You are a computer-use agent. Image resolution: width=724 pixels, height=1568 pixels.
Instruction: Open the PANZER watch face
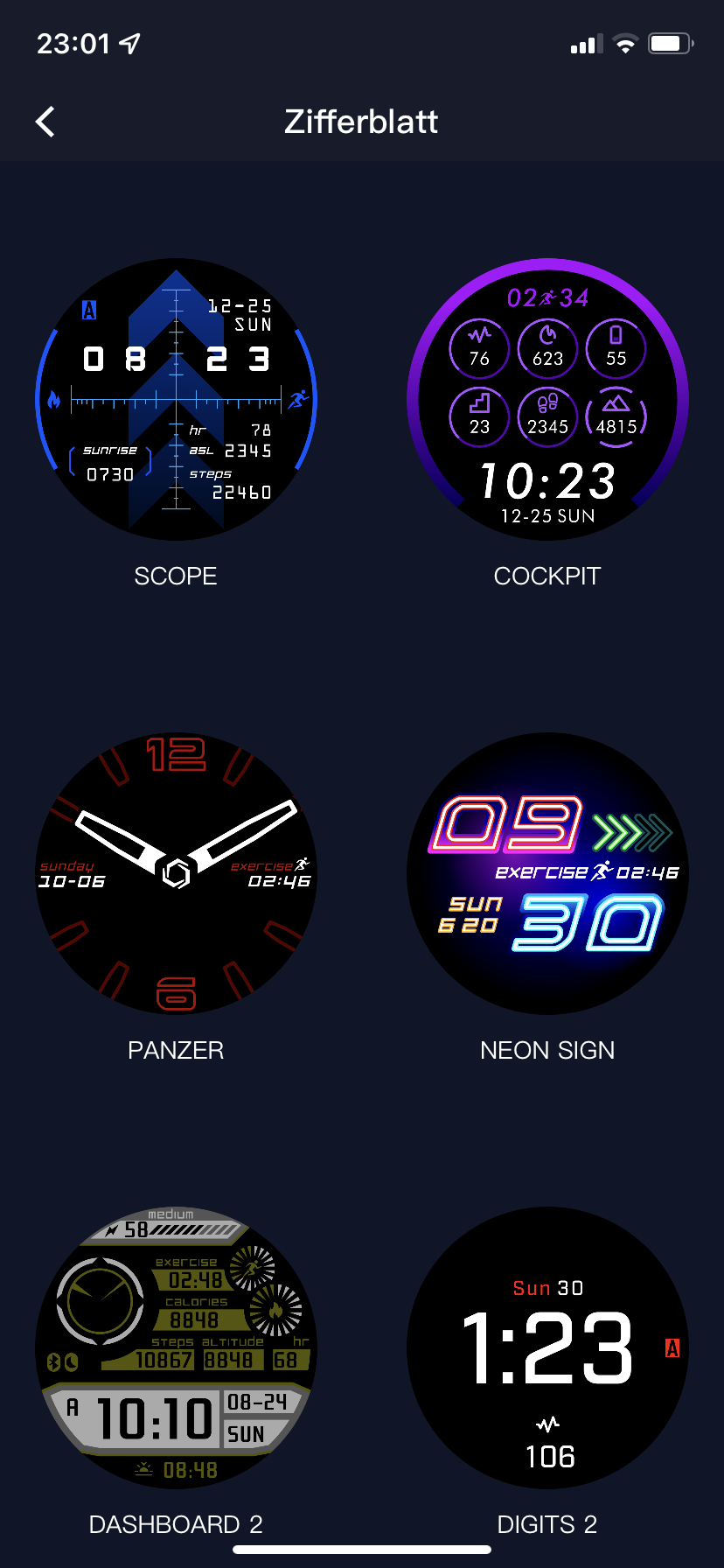click(176, 873)
